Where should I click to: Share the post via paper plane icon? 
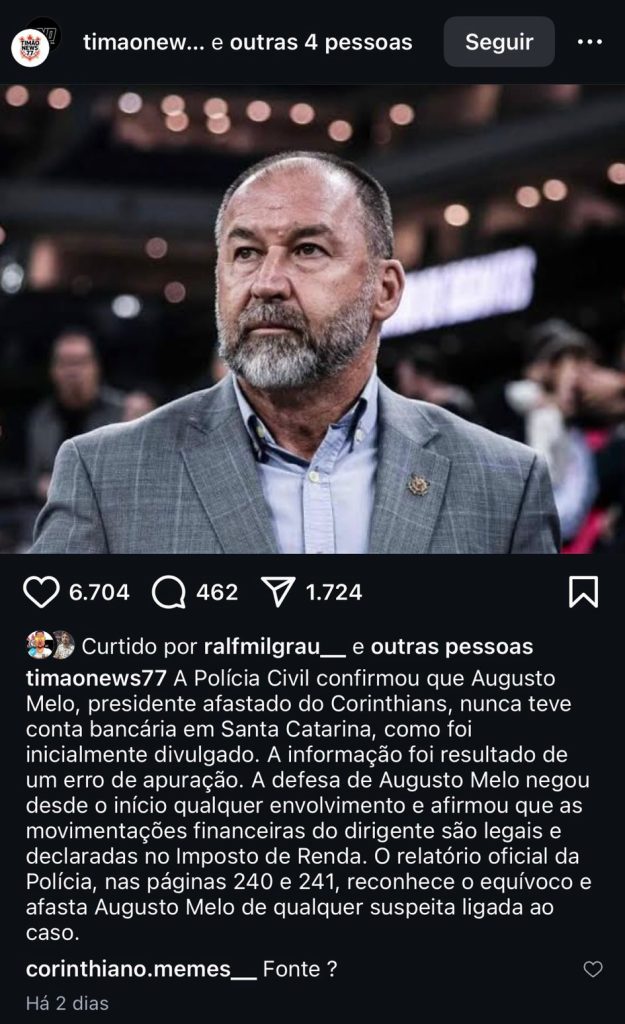(x=278, y=592)
